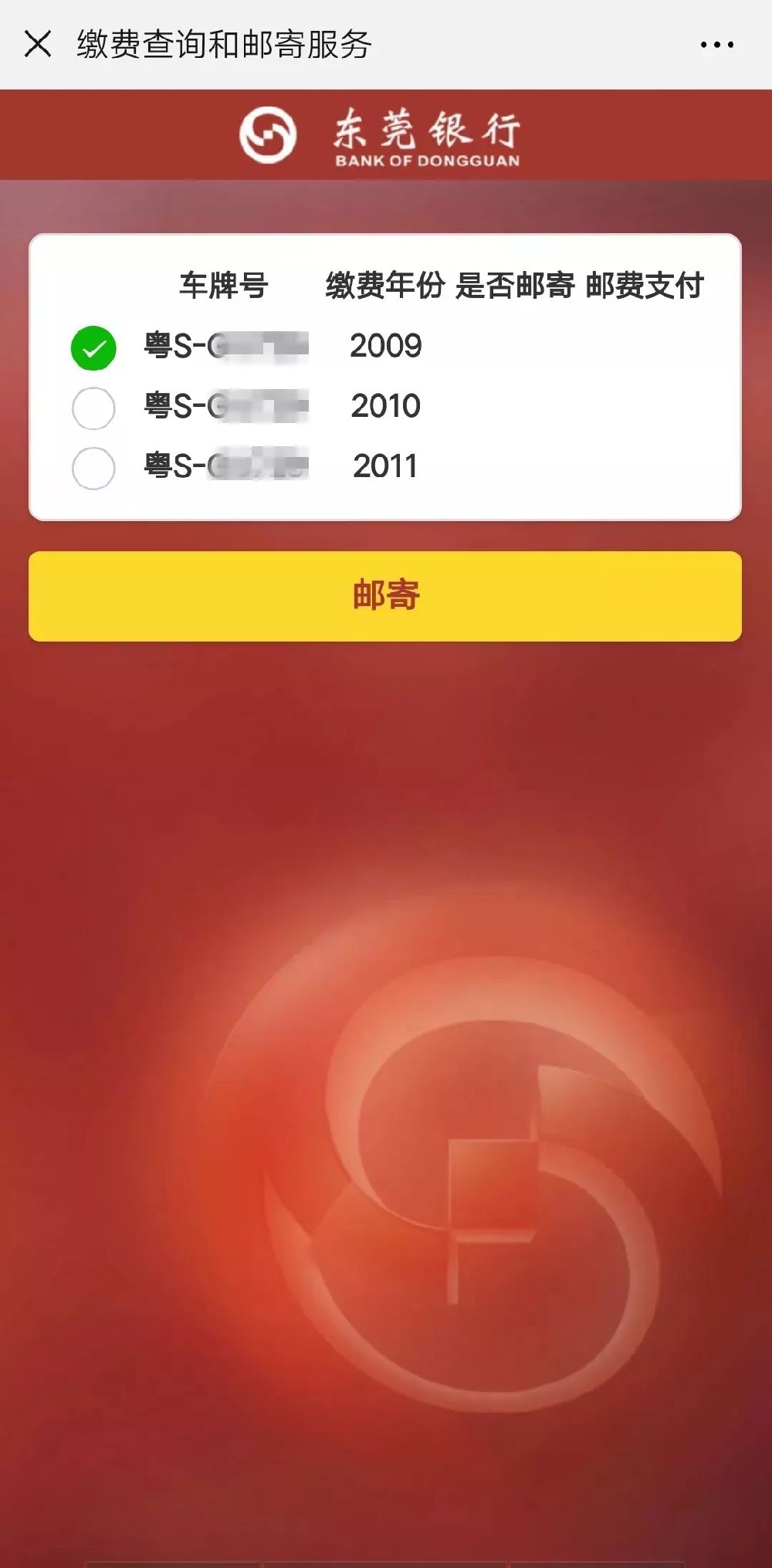Select the 2010 payment record

[x=93, y=408]
